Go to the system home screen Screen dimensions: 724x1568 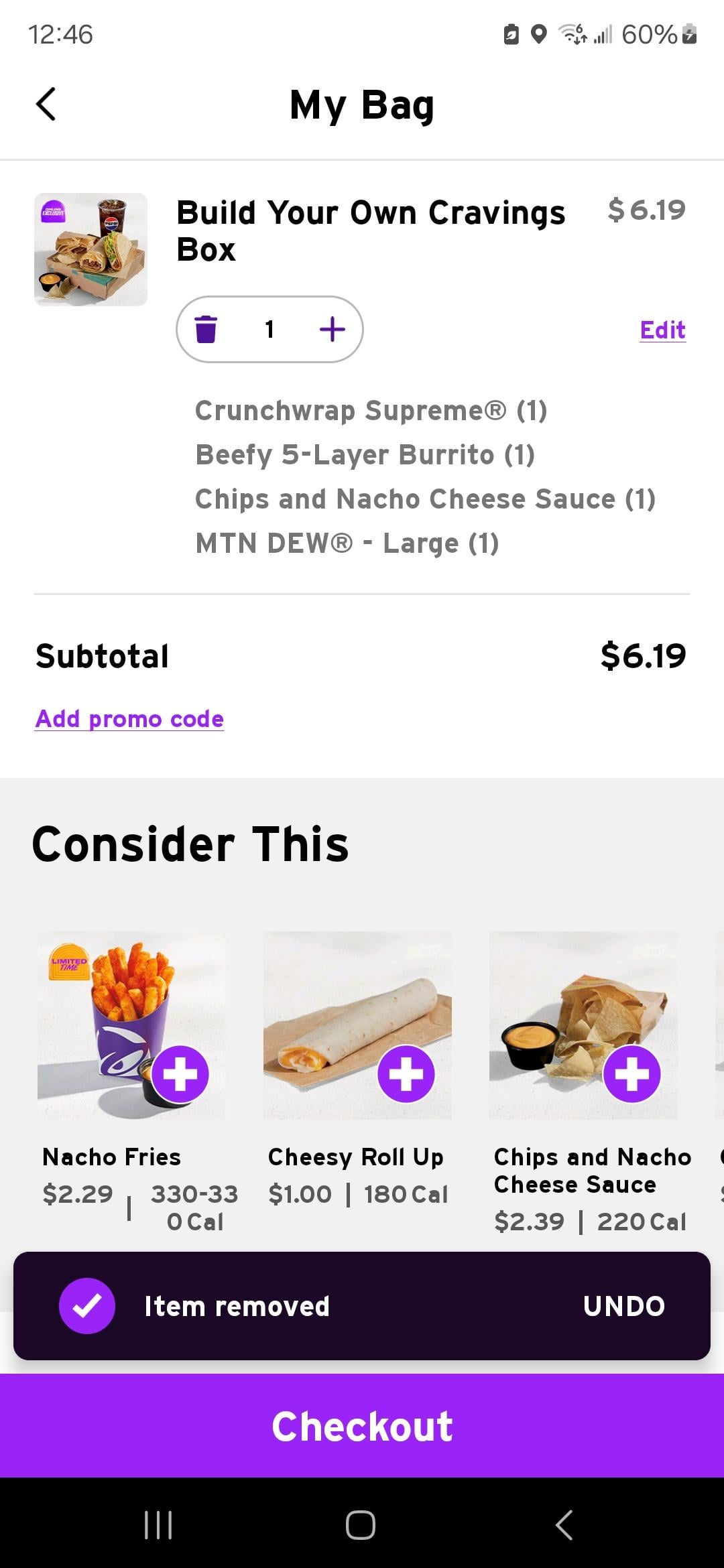[x=361, y=1525]
